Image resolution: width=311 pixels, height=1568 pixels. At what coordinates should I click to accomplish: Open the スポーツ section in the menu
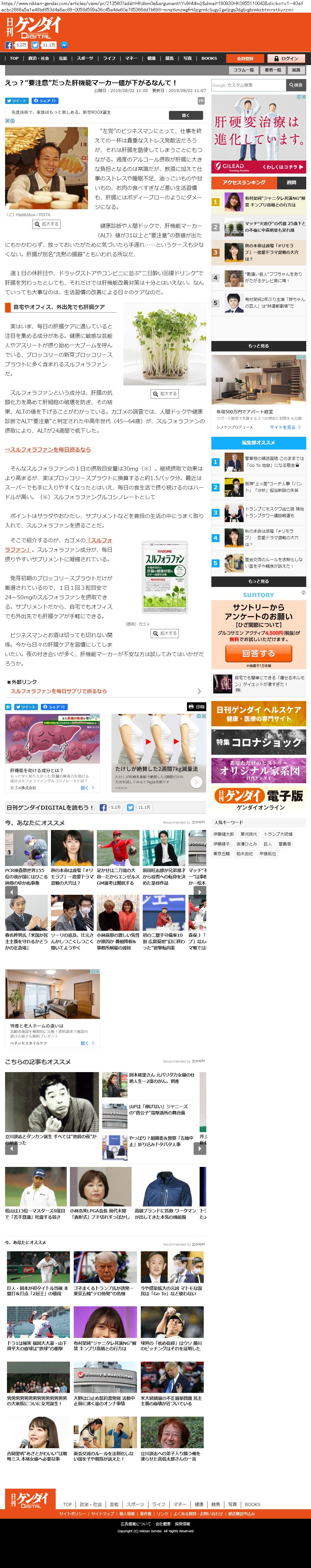click(x=85, y=58)
